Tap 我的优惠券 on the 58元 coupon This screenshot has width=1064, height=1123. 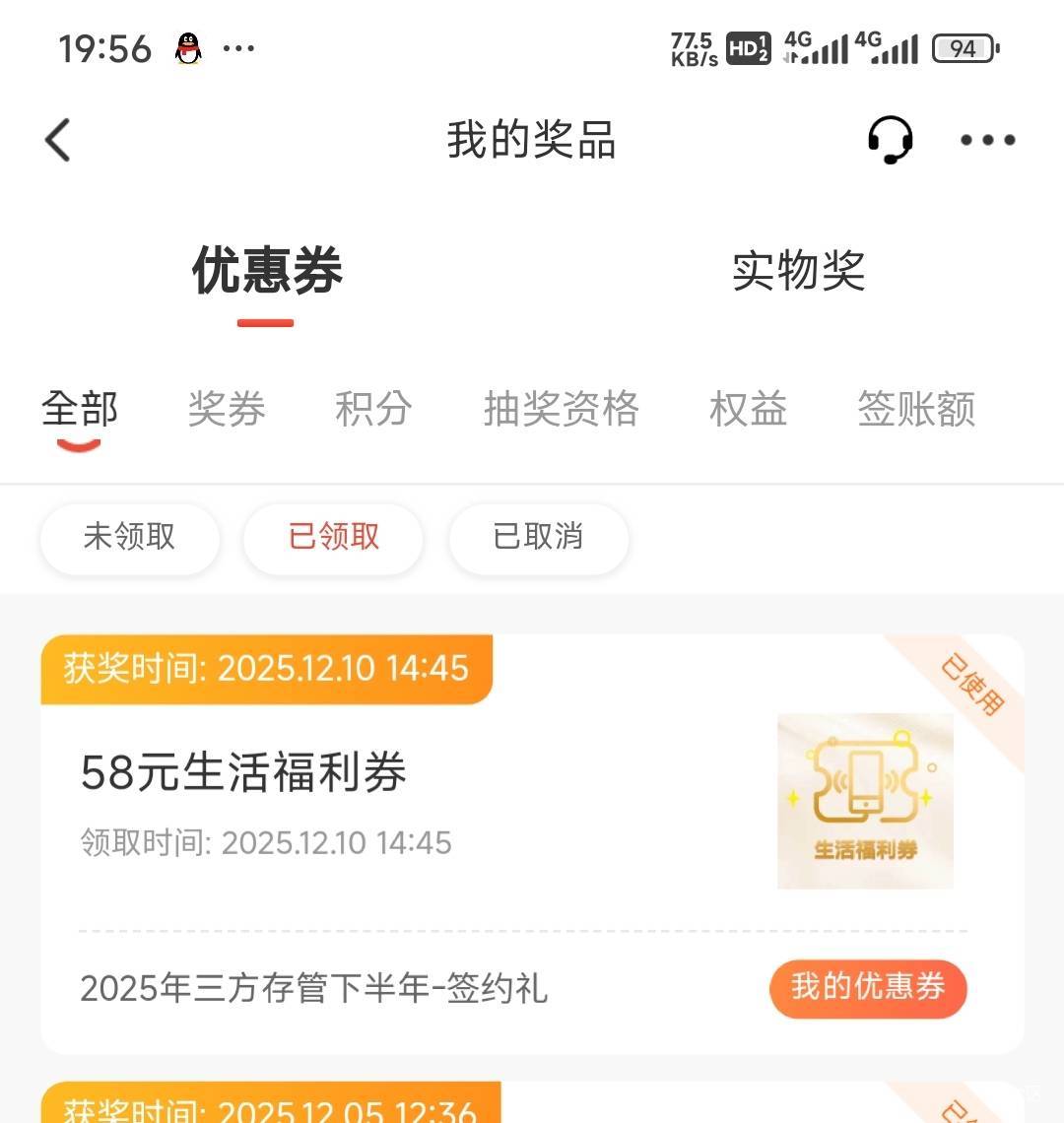pos(867,987)
